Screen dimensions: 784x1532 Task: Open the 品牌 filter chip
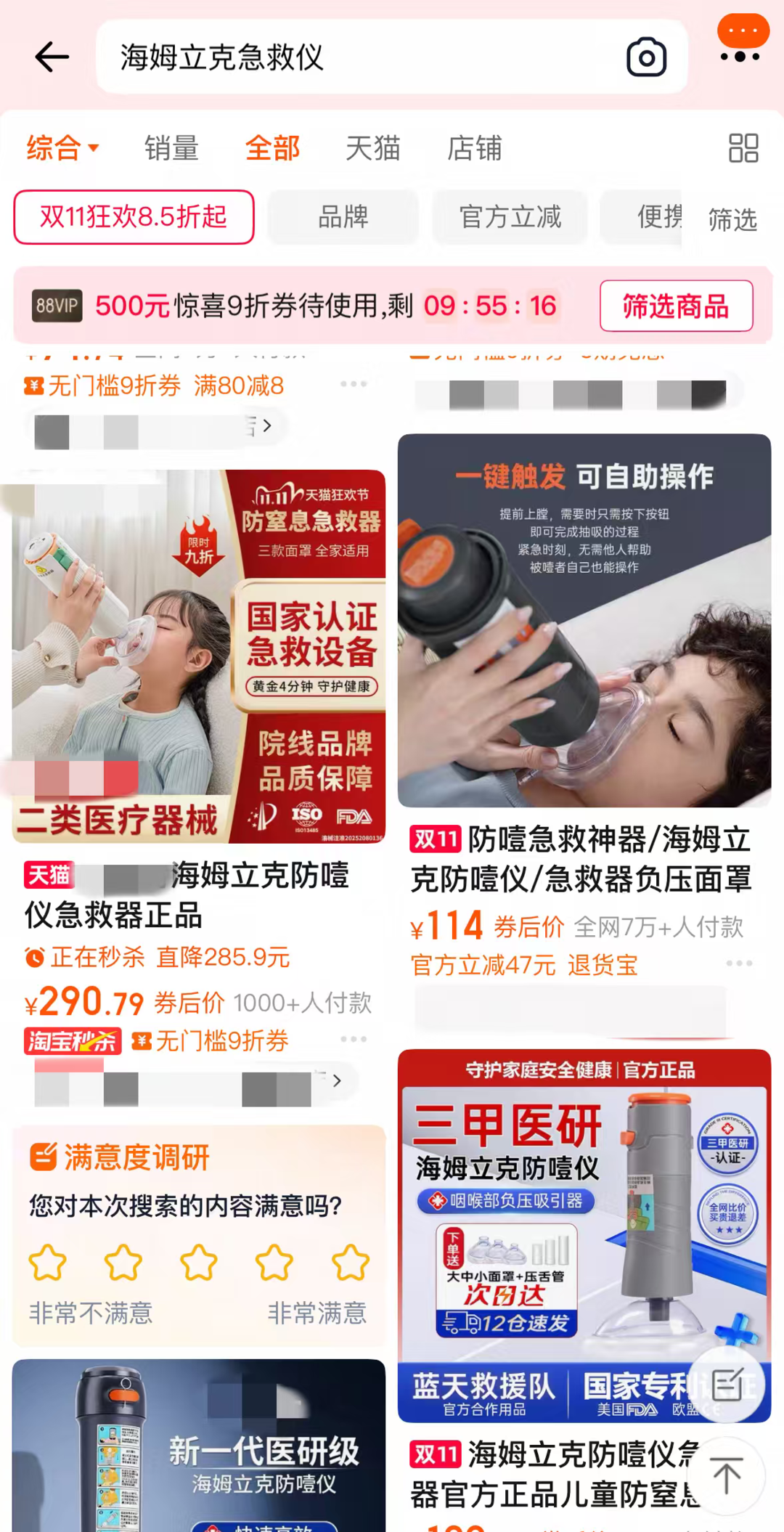pyautogui.click(x=343, y=217)
